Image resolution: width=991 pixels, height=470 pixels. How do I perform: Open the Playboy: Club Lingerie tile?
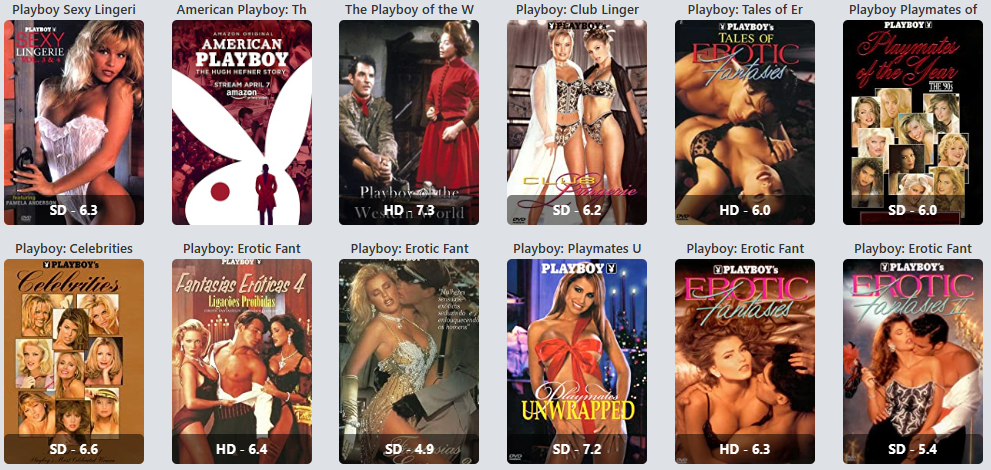coord(577,122)
